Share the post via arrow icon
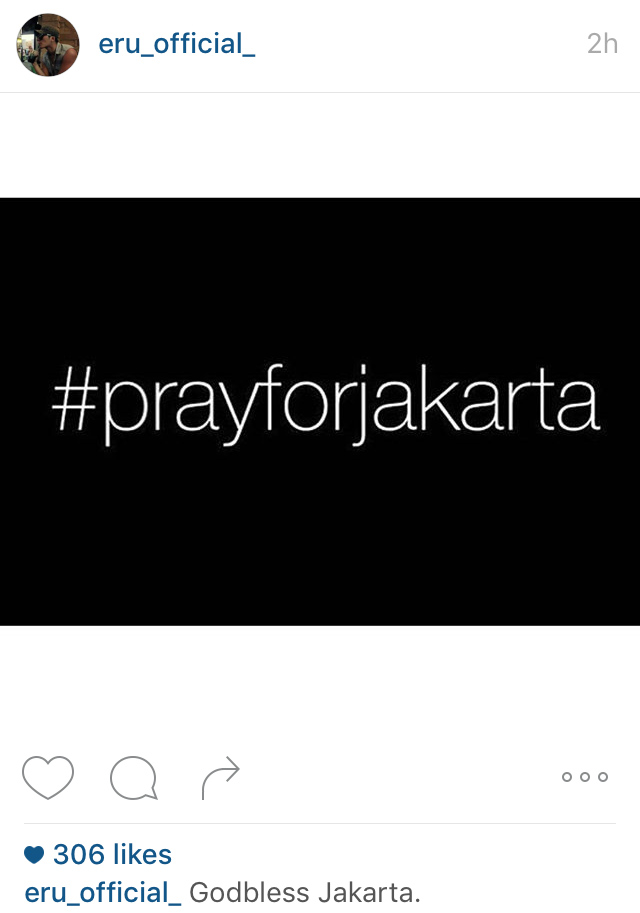 click(x=220, y=778)
